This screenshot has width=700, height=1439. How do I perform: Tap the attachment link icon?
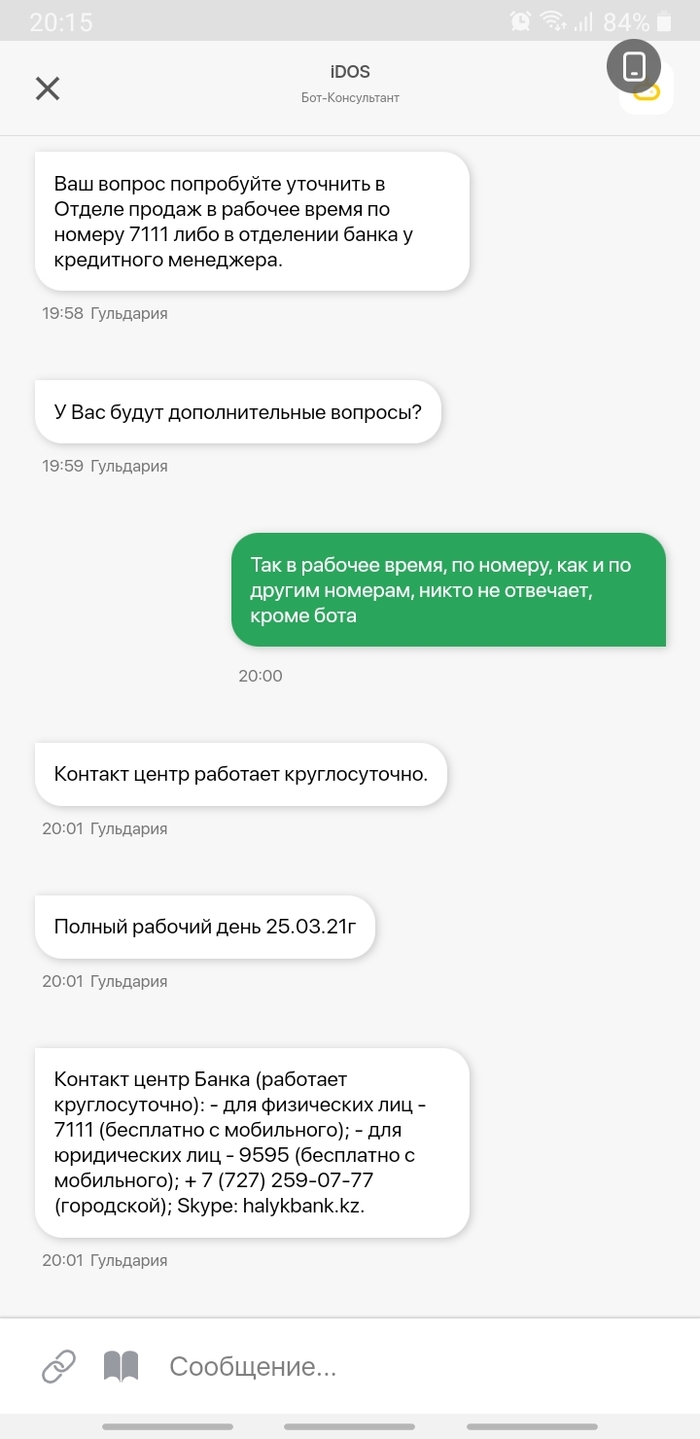coord(59,1366)
